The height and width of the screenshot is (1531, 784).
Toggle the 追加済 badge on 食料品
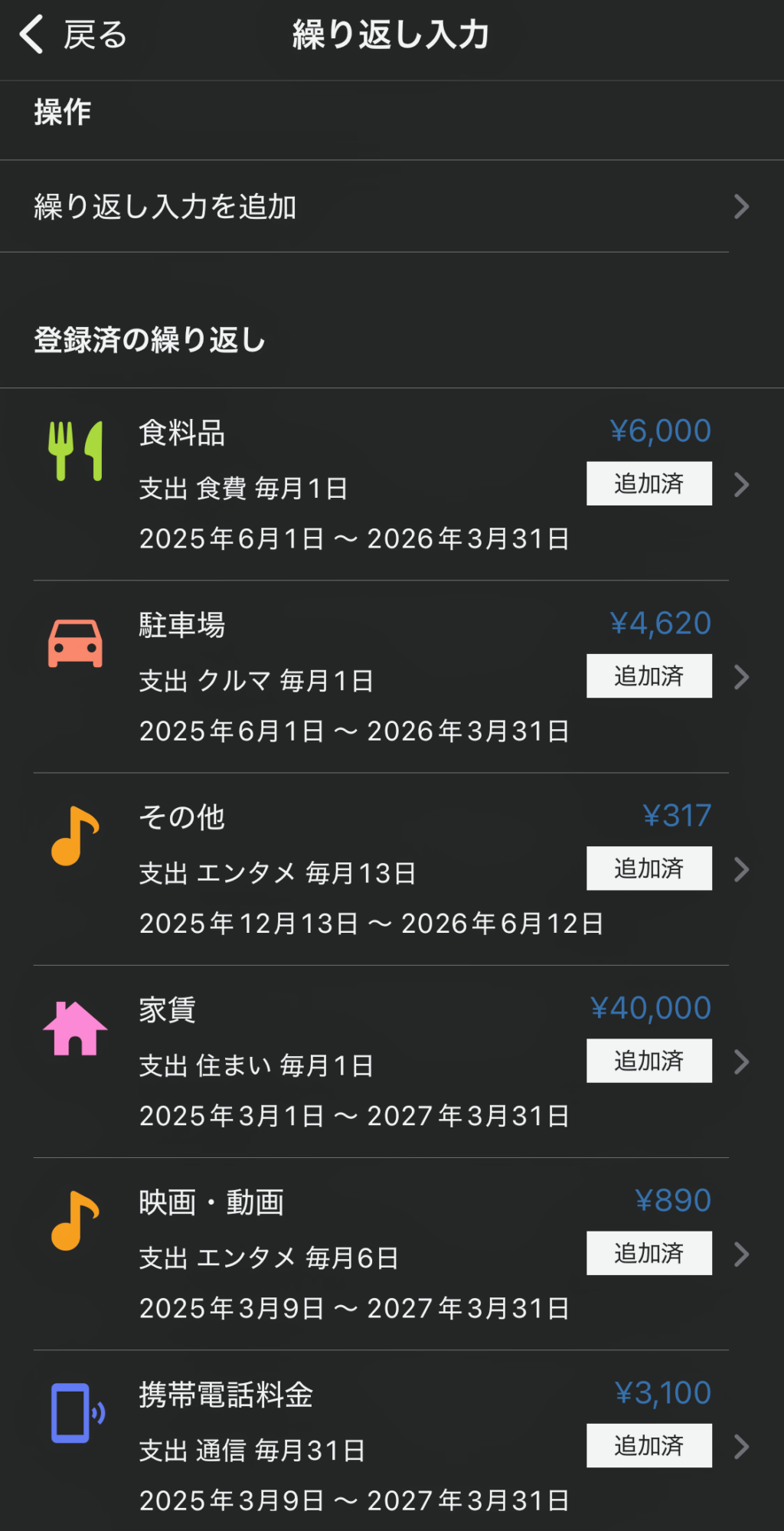pyautogui.click(x=648, y=483)
